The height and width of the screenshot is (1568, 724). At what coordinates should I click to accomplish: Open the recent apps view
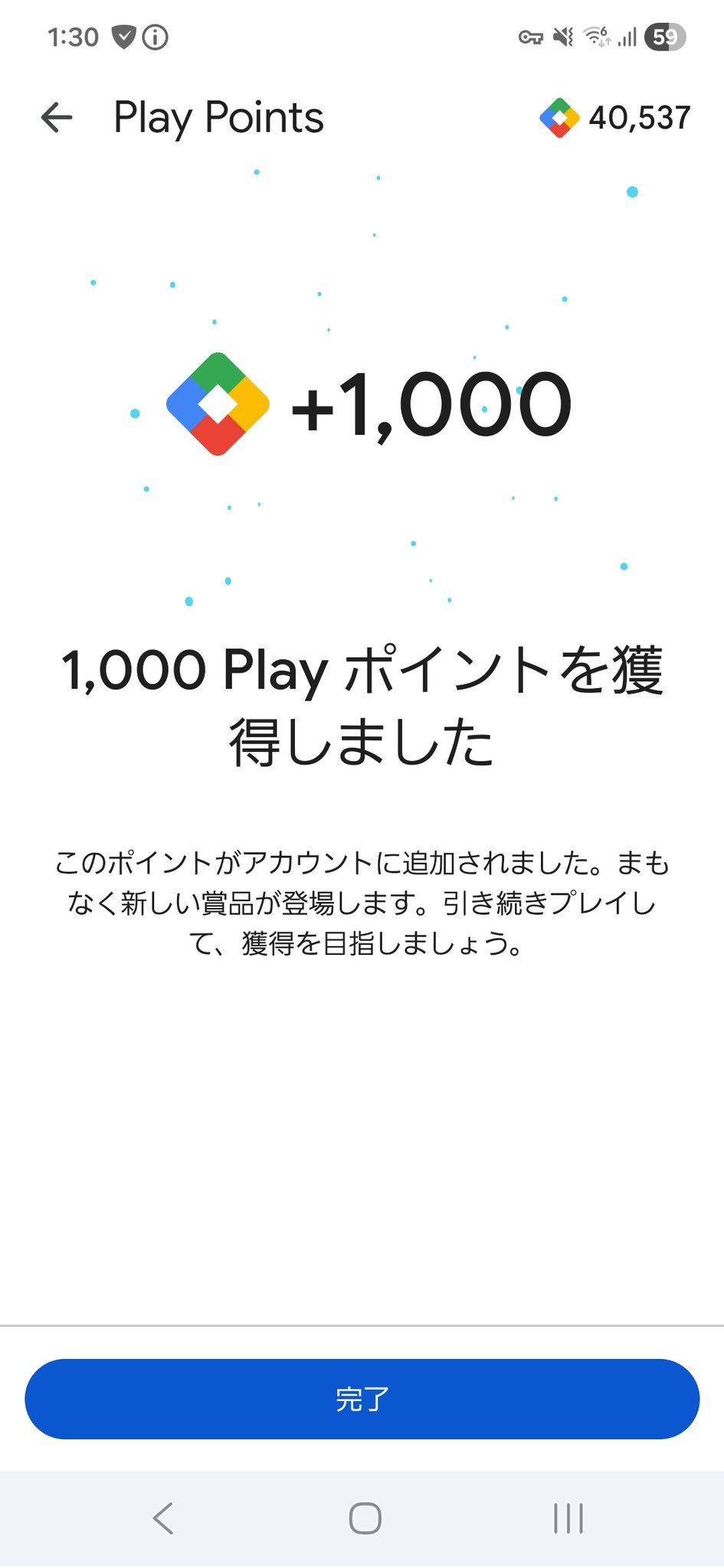[568, 1518]
